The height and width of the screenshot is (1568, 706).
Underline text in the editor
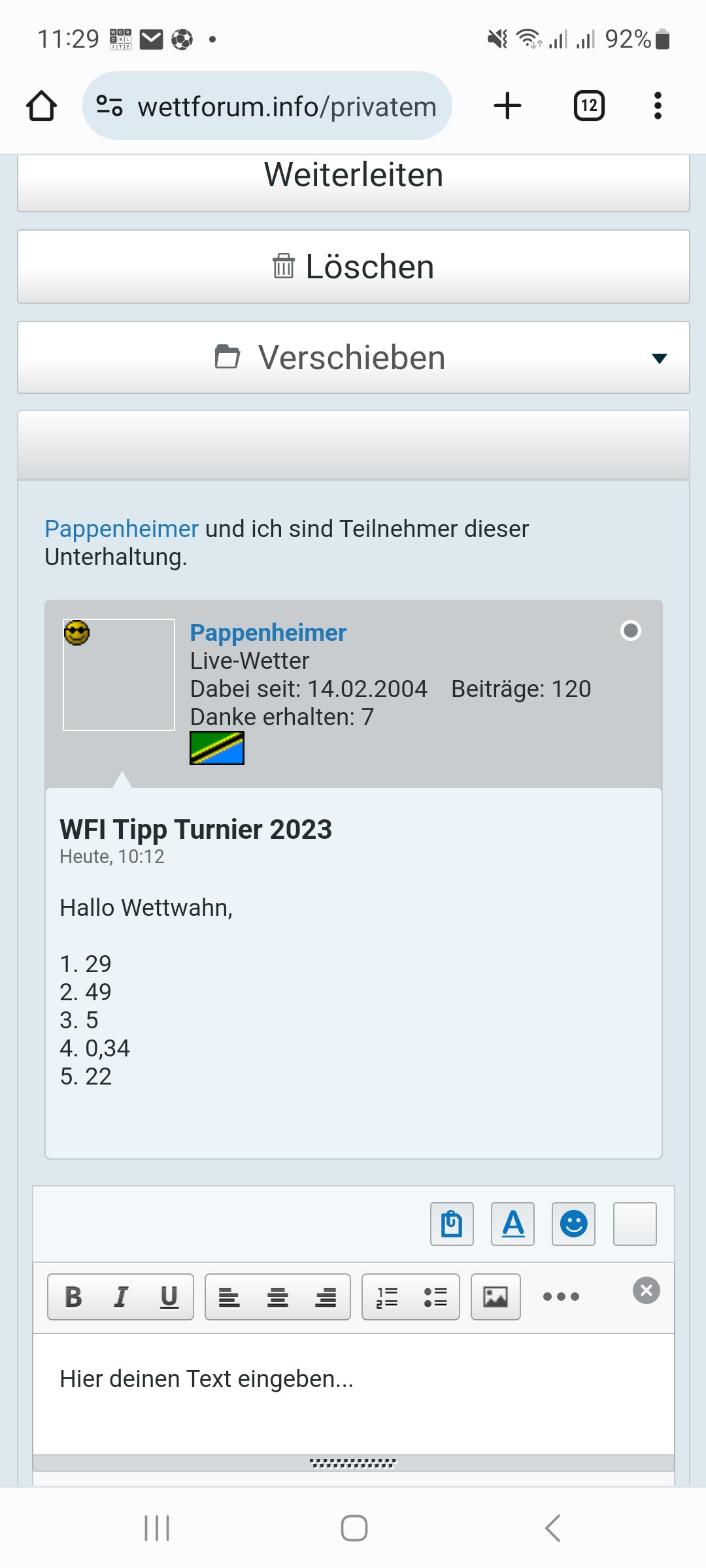pyautogui.click(x=169, y=1297)
